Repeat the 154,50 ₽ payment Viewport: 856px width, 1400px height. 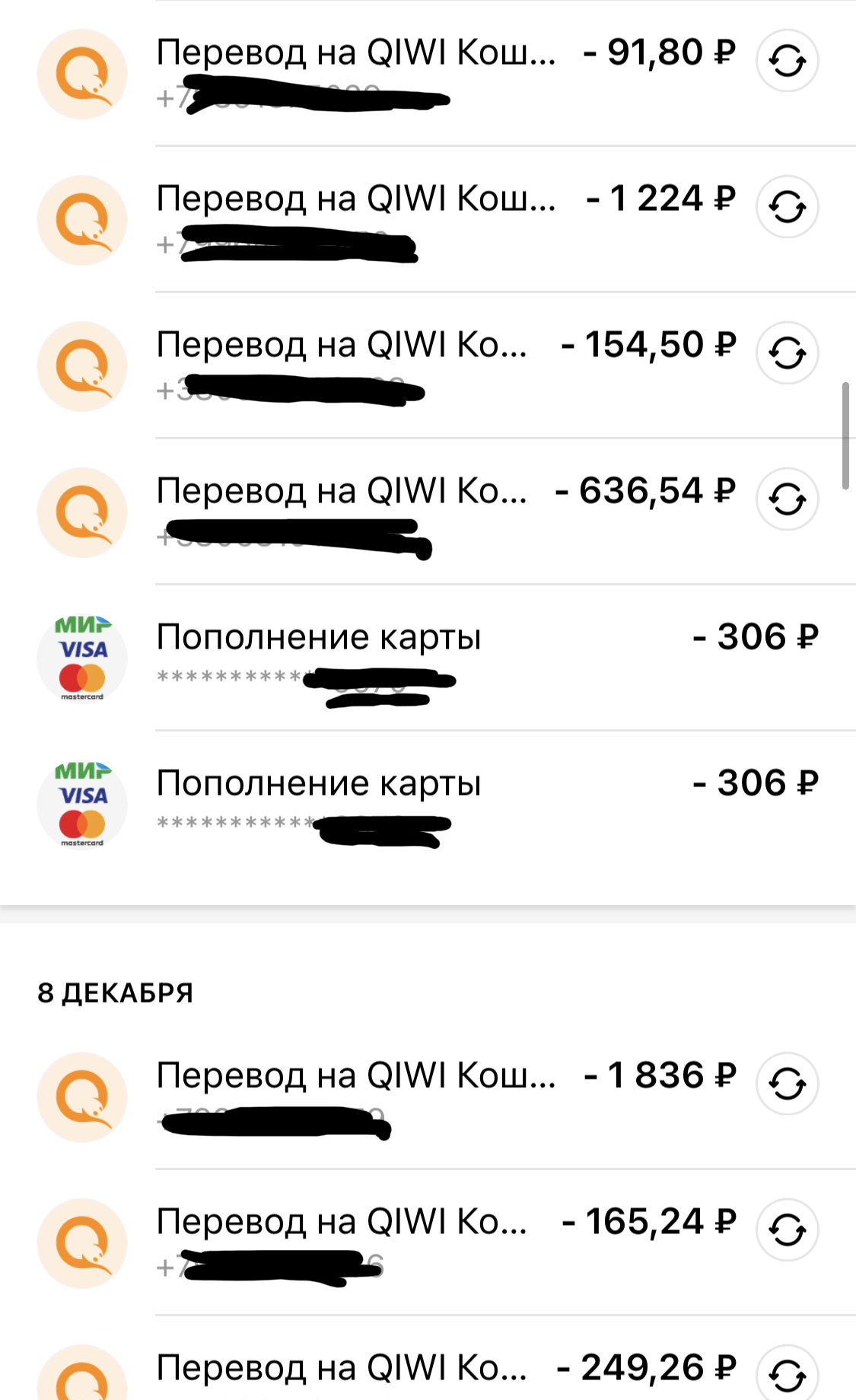pyautogui.click(x=787, y=353)
